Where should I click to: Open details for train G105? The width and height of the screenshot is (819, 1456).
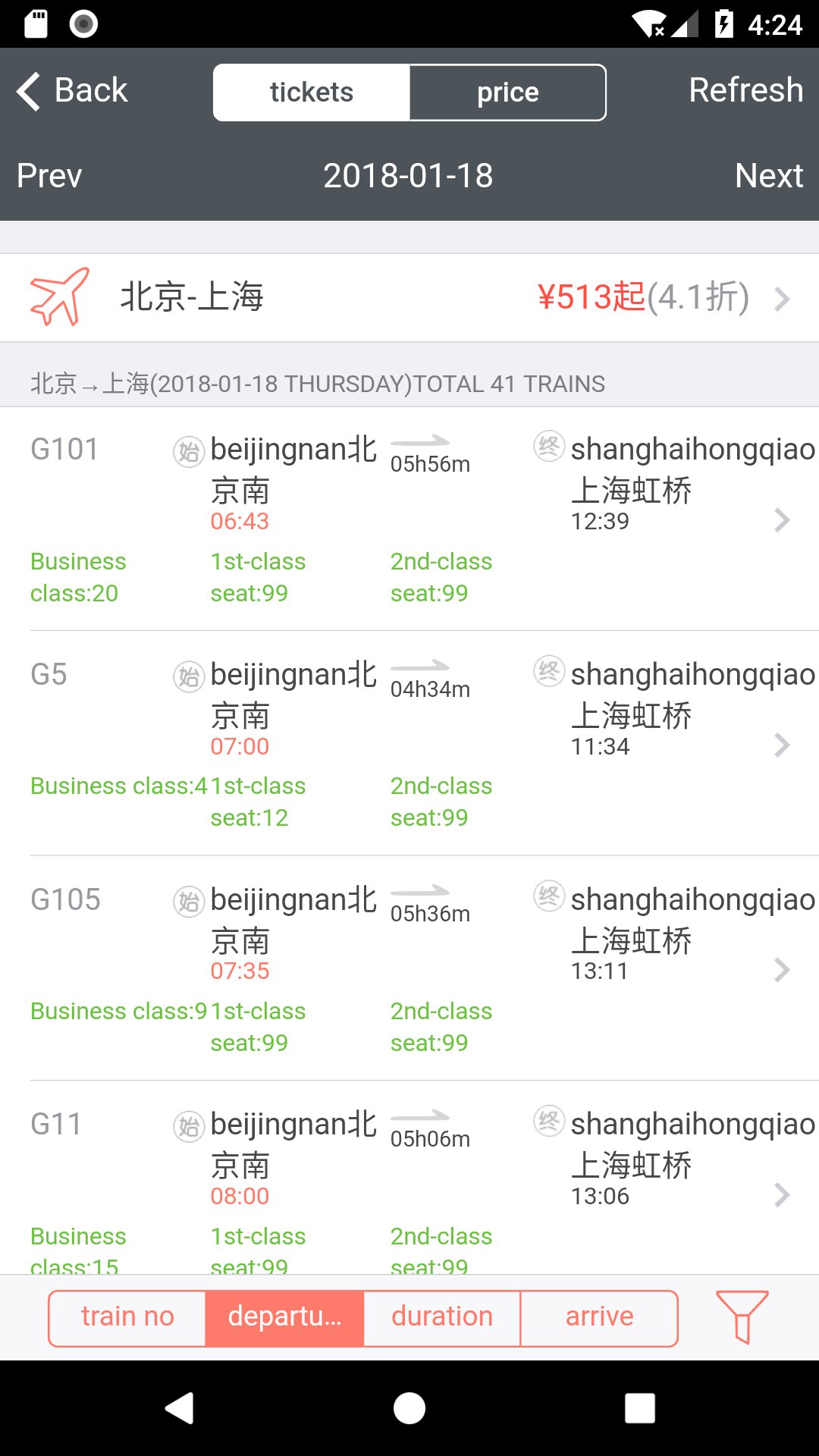[409, 968]
